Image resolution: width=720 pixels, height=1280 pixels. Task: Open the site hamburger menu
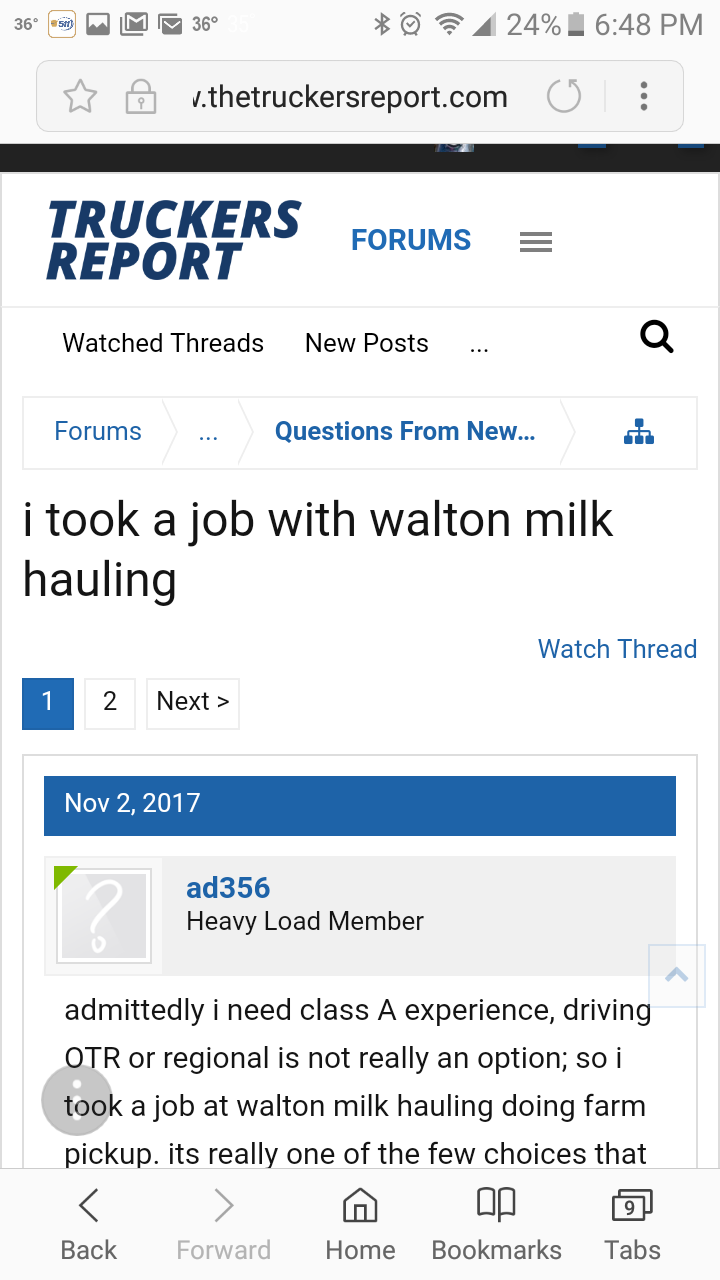coord(536,242)
